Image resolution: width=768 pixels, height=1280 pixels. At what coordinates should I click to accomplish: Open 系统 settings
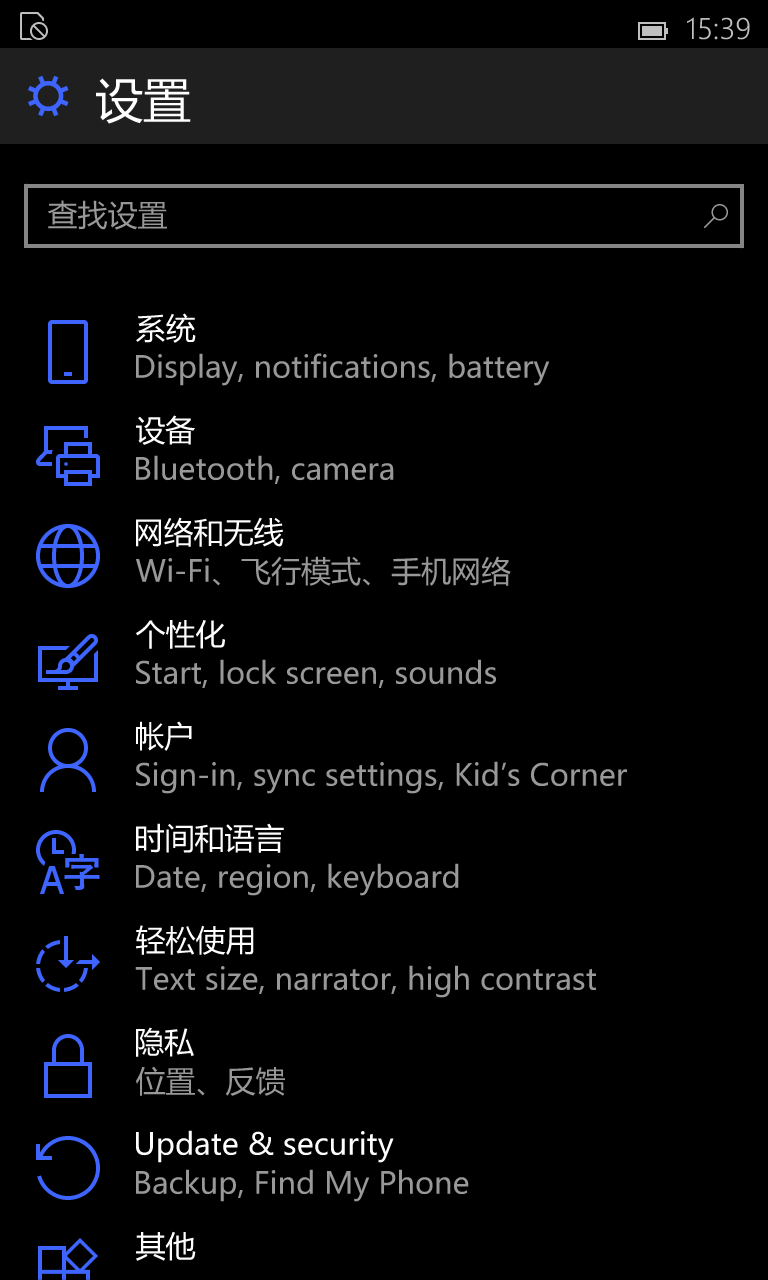tap(384, 350)
